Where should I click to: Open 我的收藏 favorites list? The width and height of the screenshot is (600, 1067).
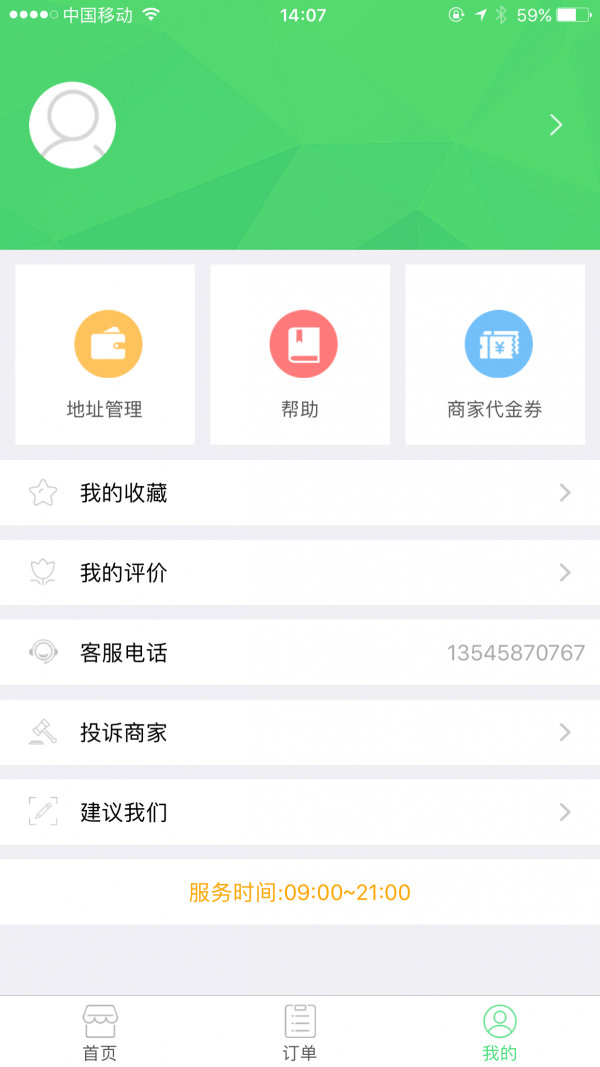point(300,493)
